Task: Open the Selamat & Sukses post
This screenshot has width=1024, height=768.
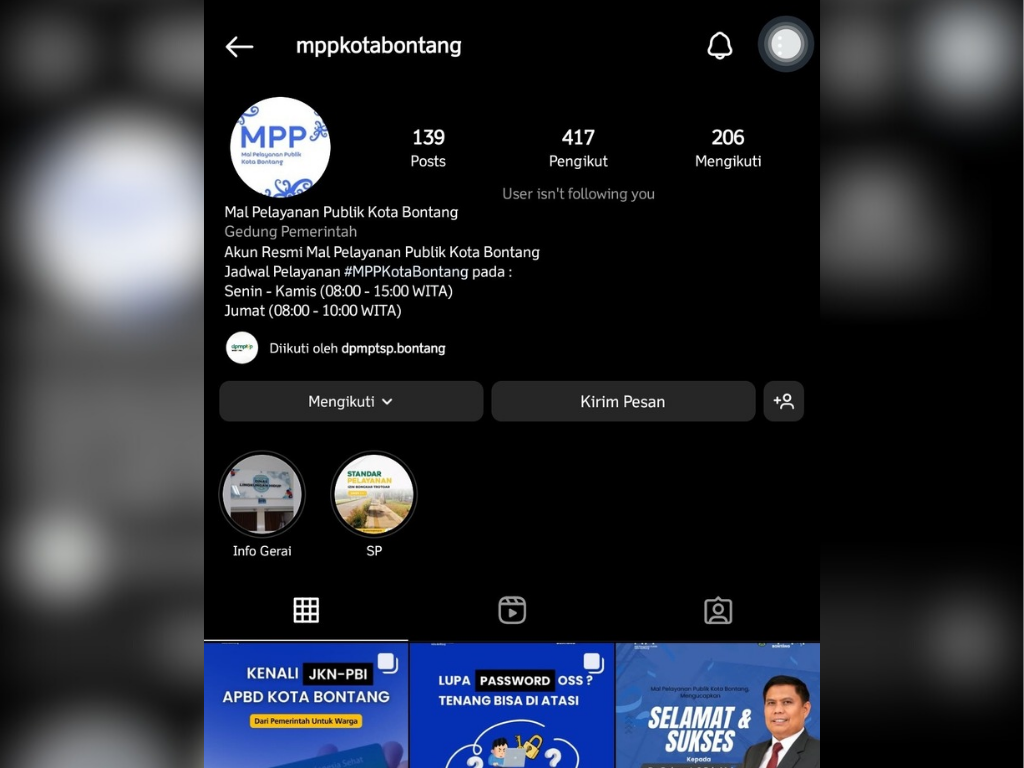Action: (x=718, y=705)
